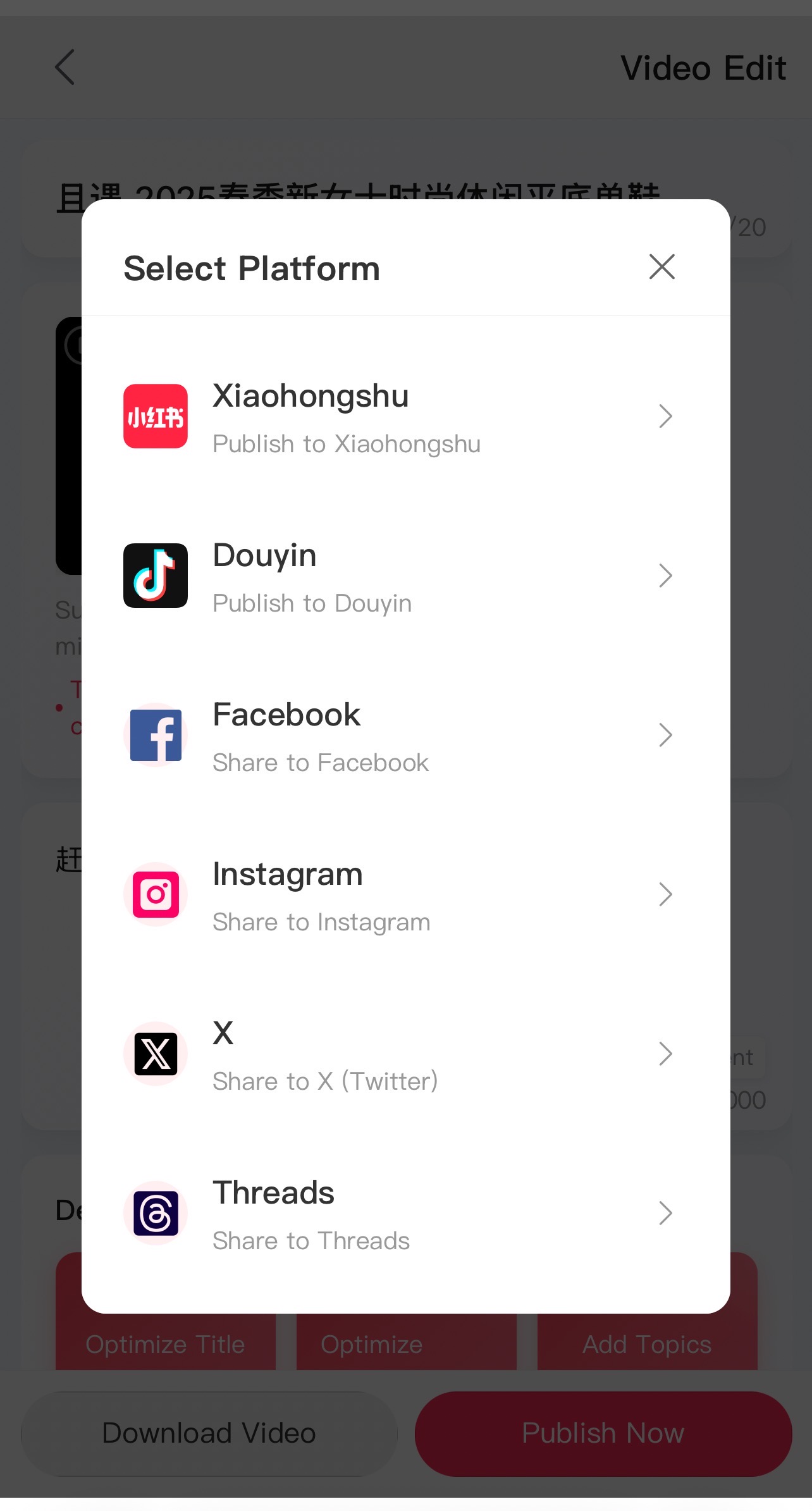
Task: Open the Threads sharing option
Action: coord(405,1214)
